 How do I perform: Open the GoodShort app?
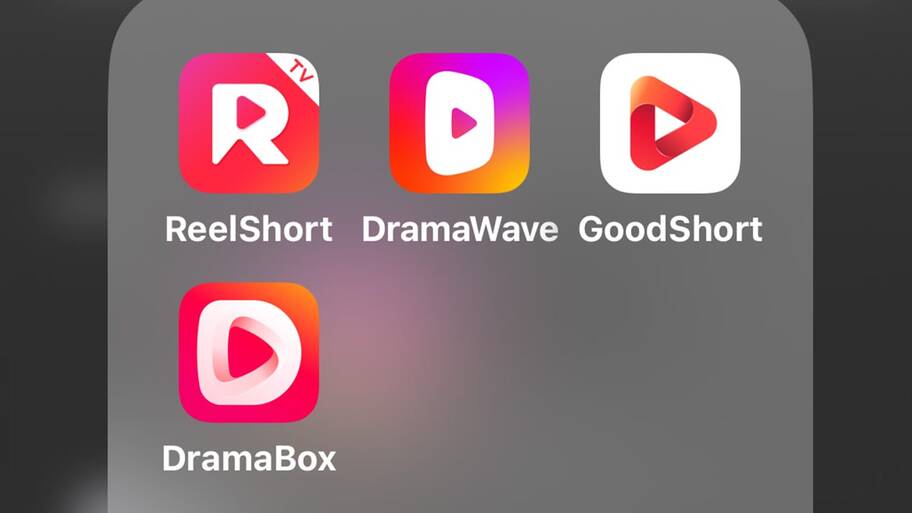click(x=670, y=123)
